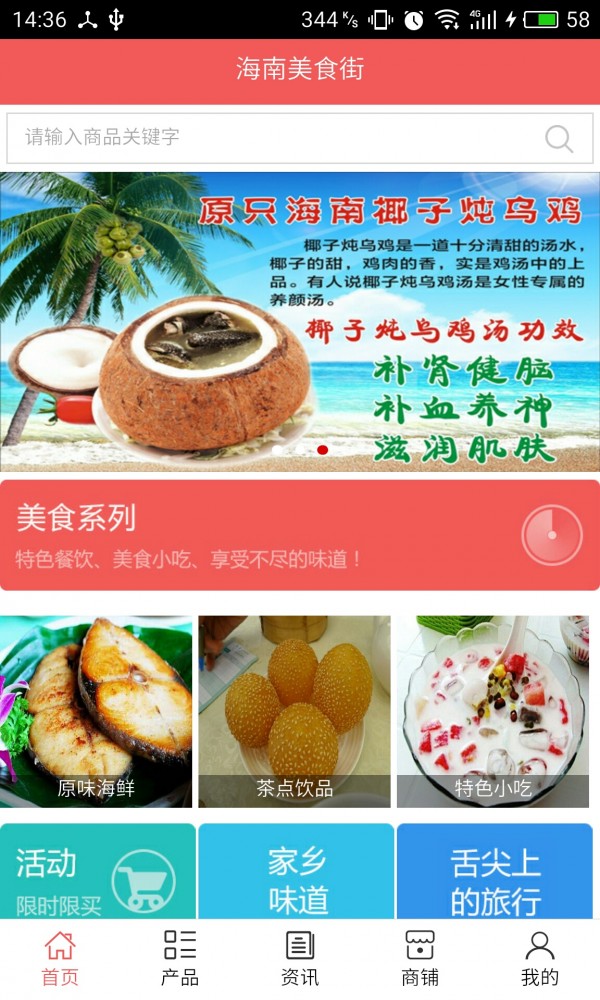Switch to the 我的 tab
Screen dimensions: 600x1000
[540, 958]
